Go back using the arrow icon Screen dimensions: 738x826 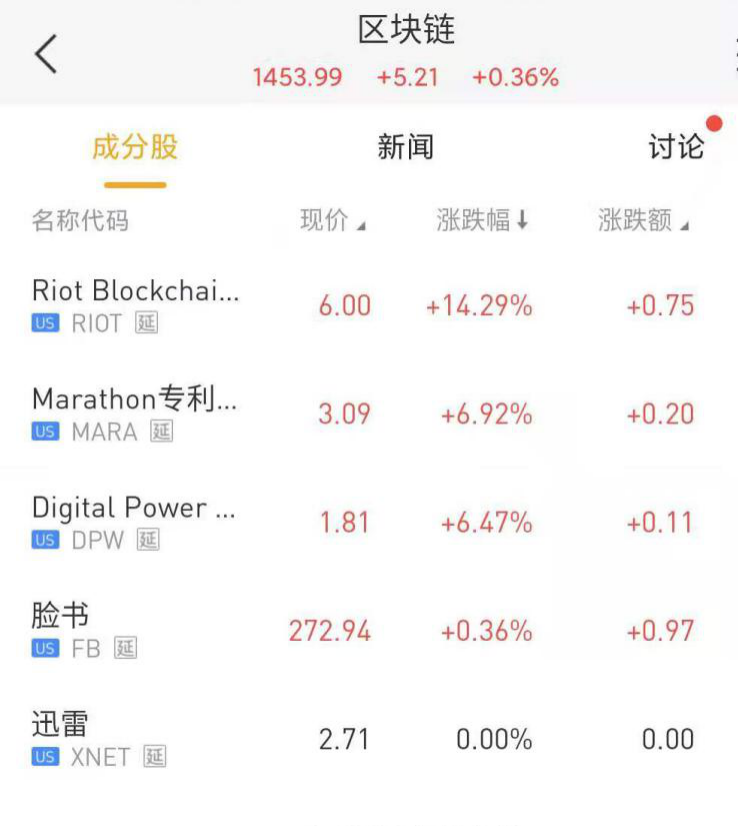point(46,54)
